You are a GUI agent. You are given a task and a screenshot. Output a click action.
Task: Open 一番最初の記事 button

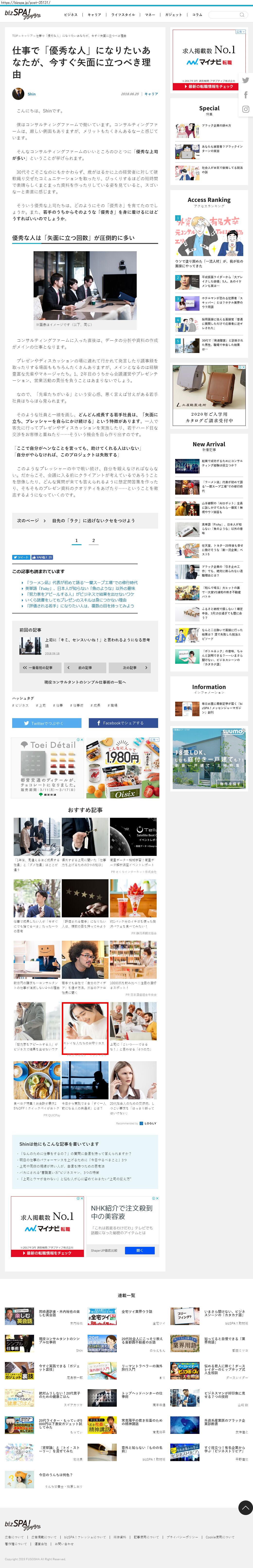[38, 668]
